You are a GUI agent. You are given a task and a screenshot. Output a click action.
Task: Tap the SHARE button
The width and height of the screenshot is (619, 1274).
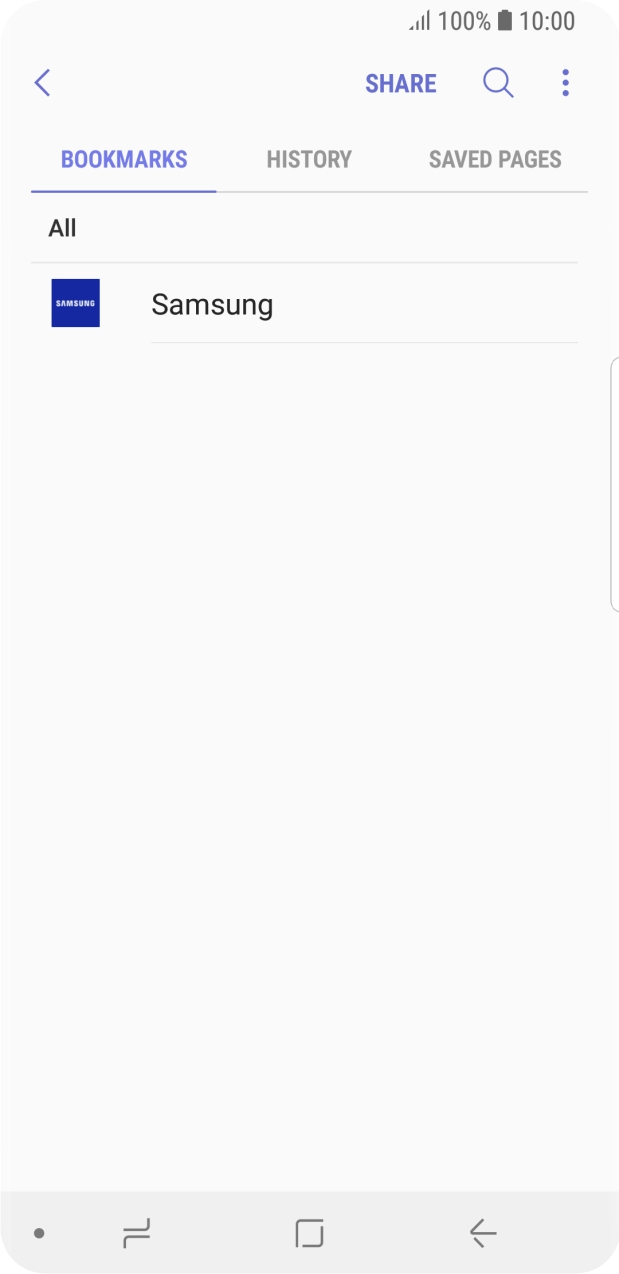tap(400, 84)
